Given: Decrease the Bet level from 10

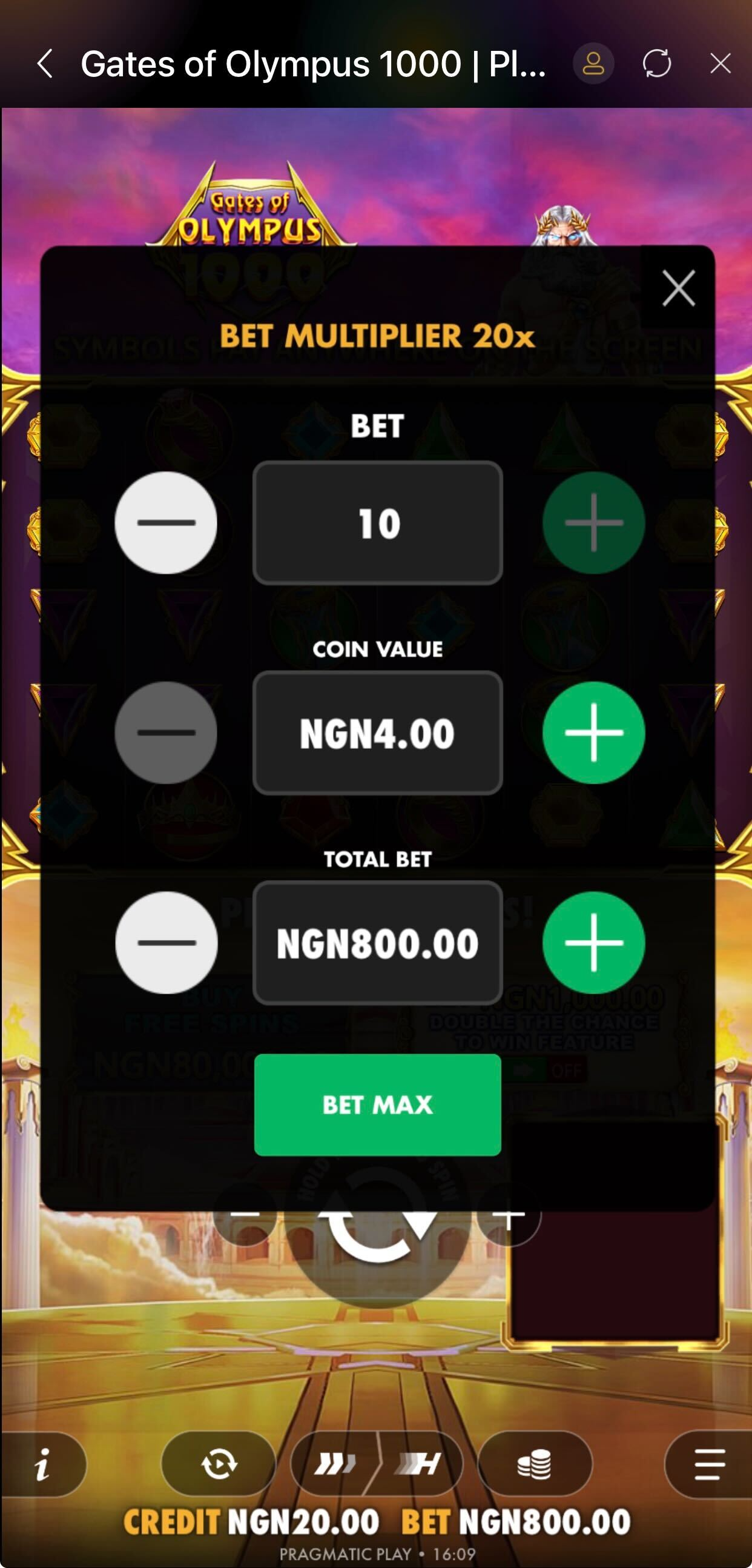Looking at the screenshot, I should (x=166, y=523).
